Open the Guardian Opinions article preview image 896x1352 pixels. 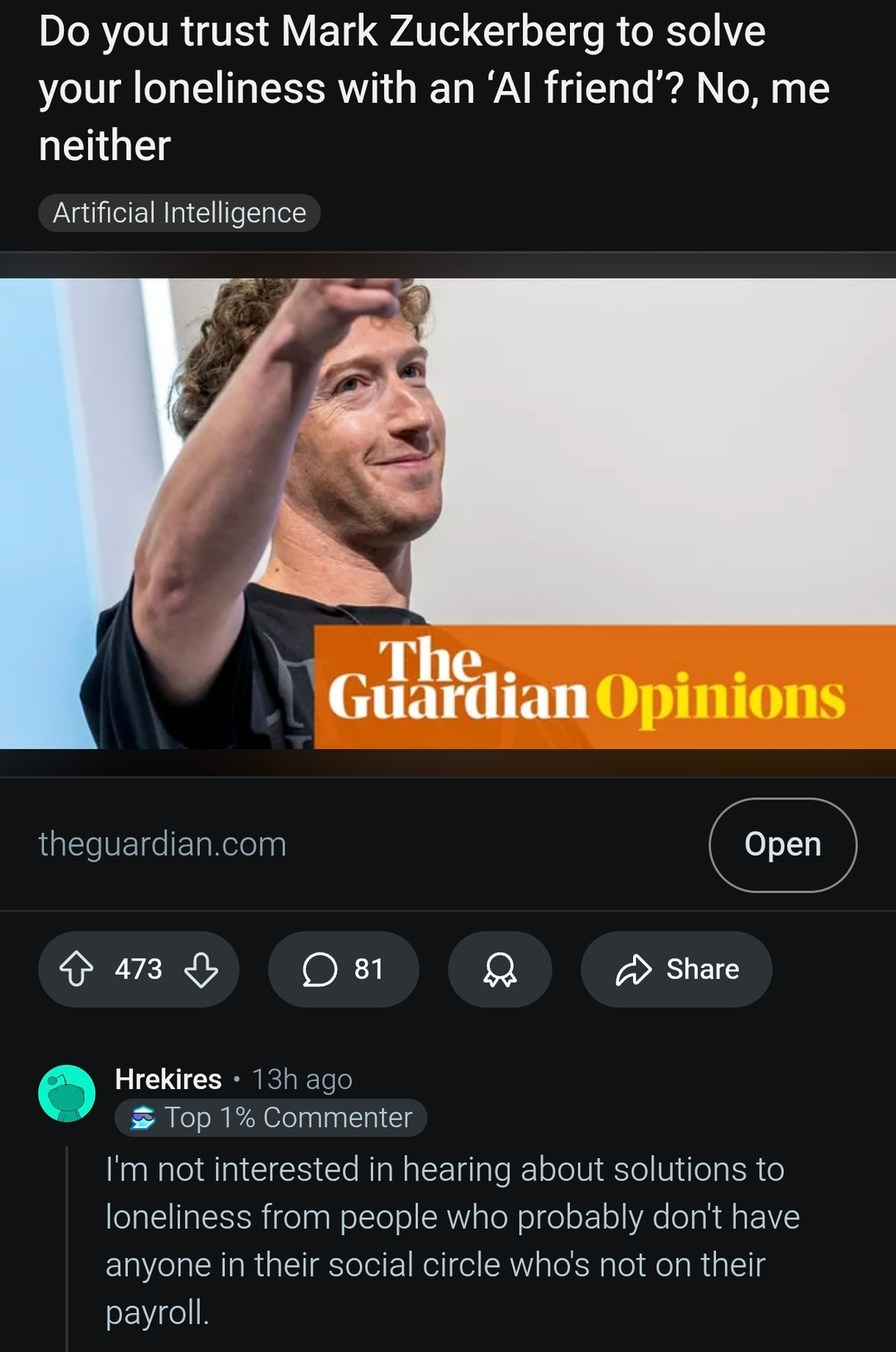(448, 512)
